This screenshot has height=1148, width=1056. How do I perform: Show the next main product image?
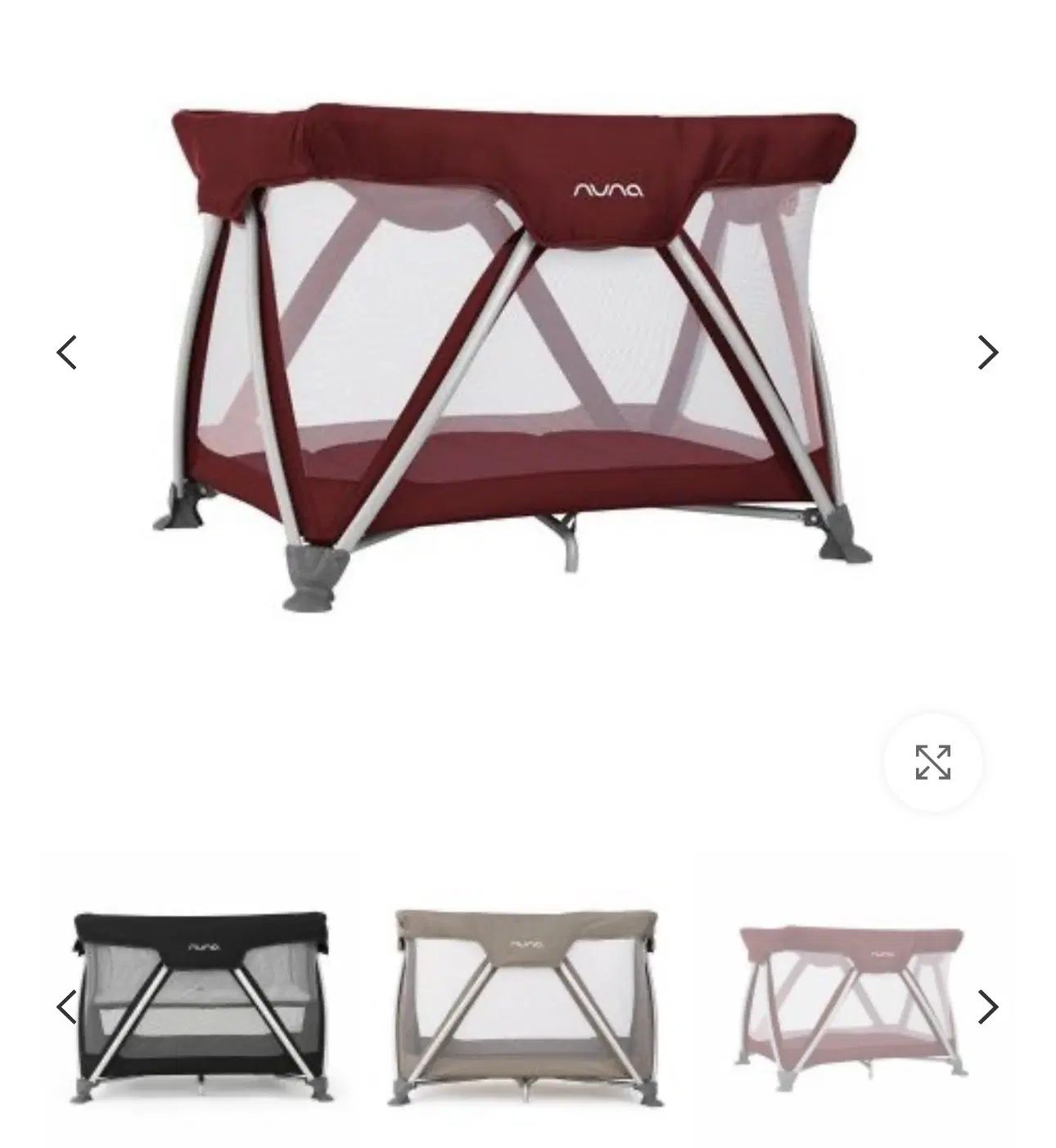click(988, 353)
